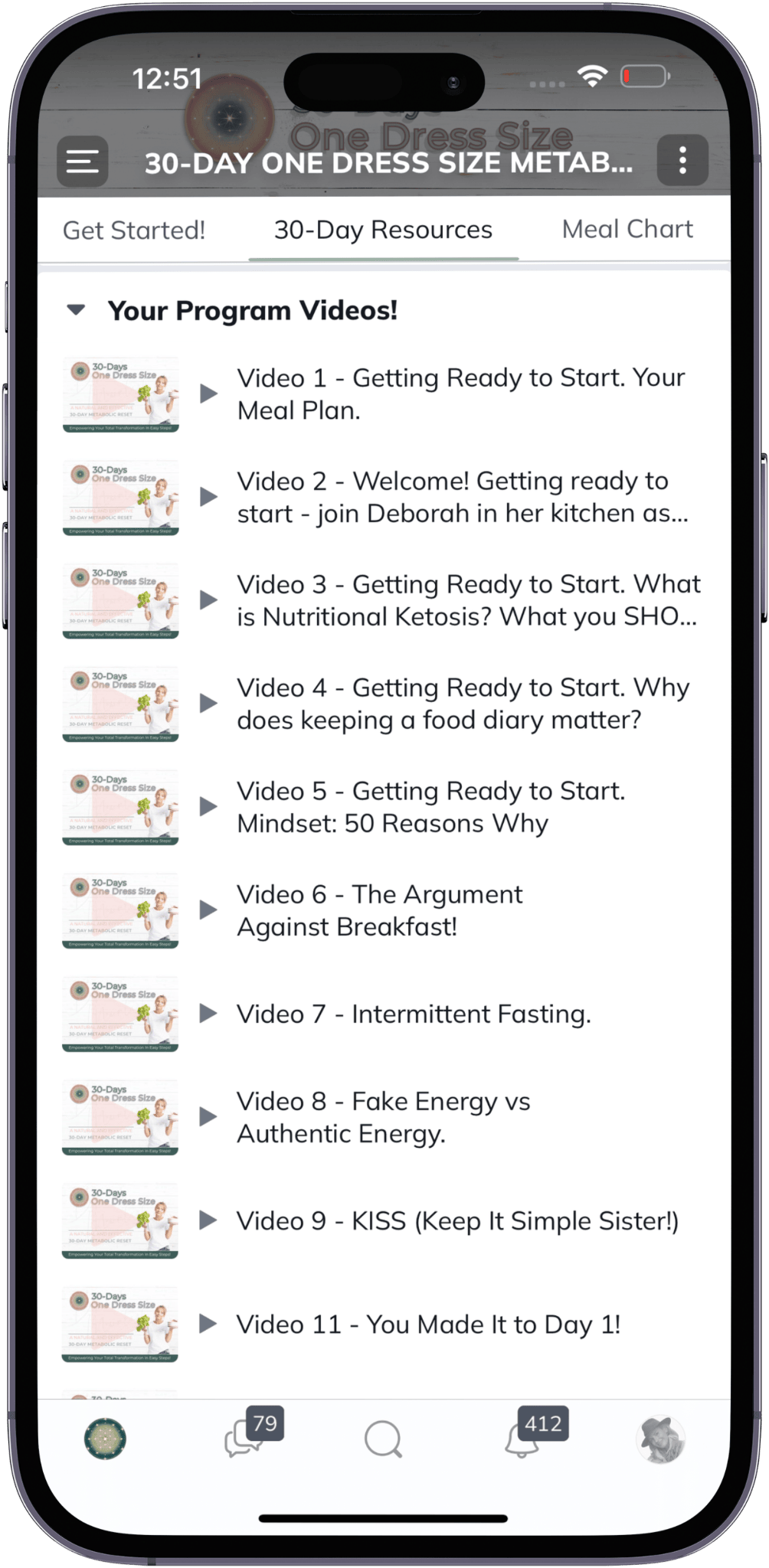Screen dimensions: 769x1568
Task: Switch to the Meal Chart tab
Action: (627, 230)
